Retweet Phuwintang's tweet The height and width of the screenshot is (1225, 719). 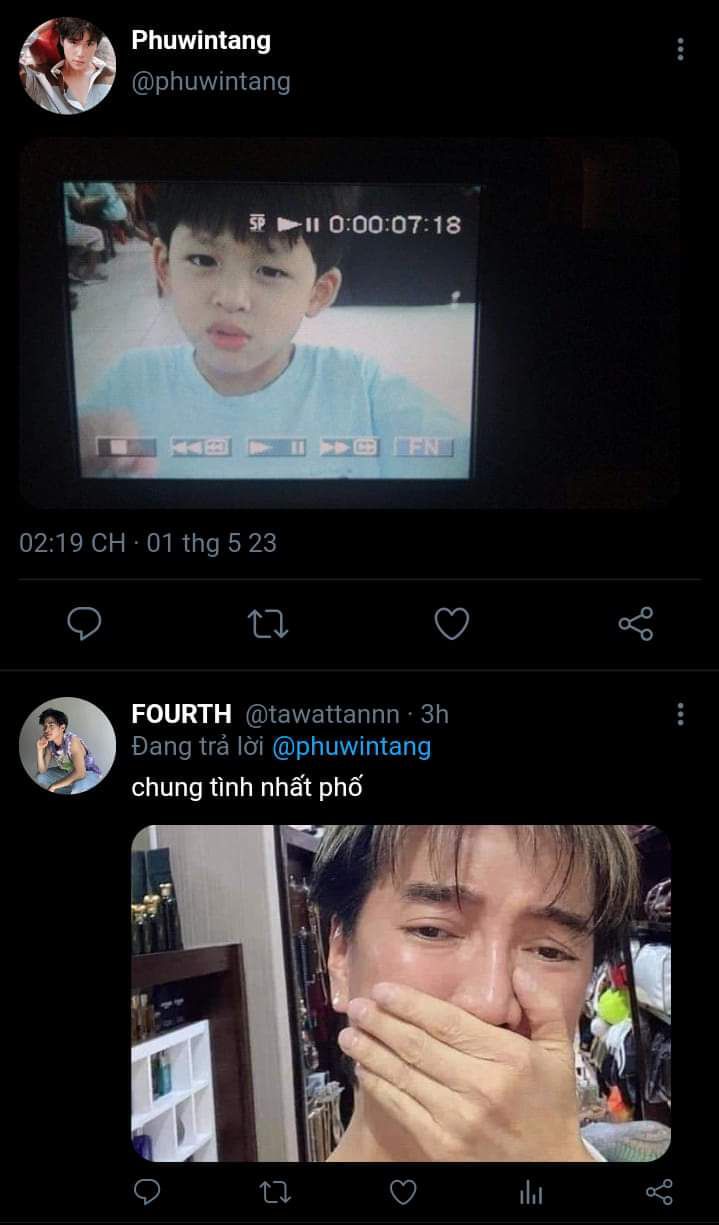[267, 624]
